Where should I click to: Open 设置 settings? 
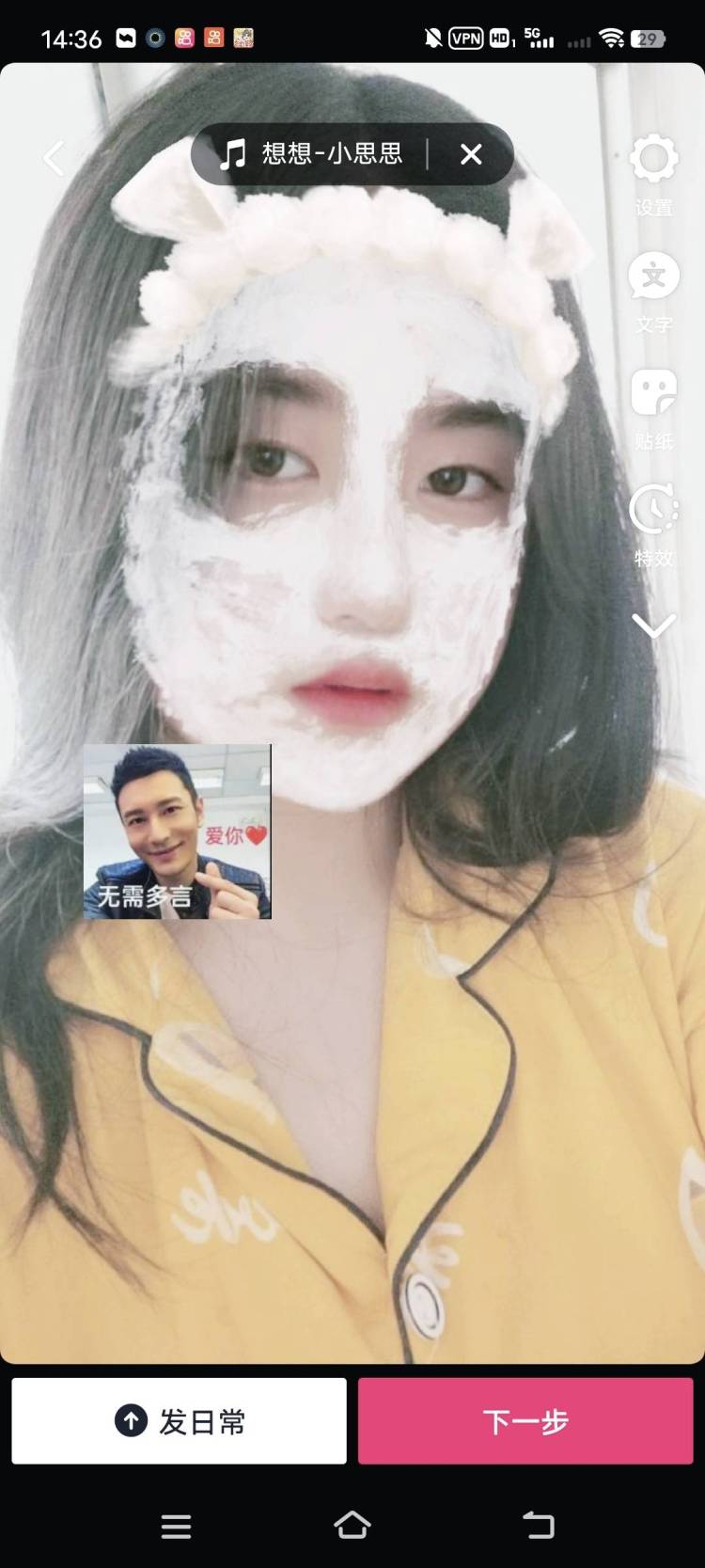tap(653, 174)
